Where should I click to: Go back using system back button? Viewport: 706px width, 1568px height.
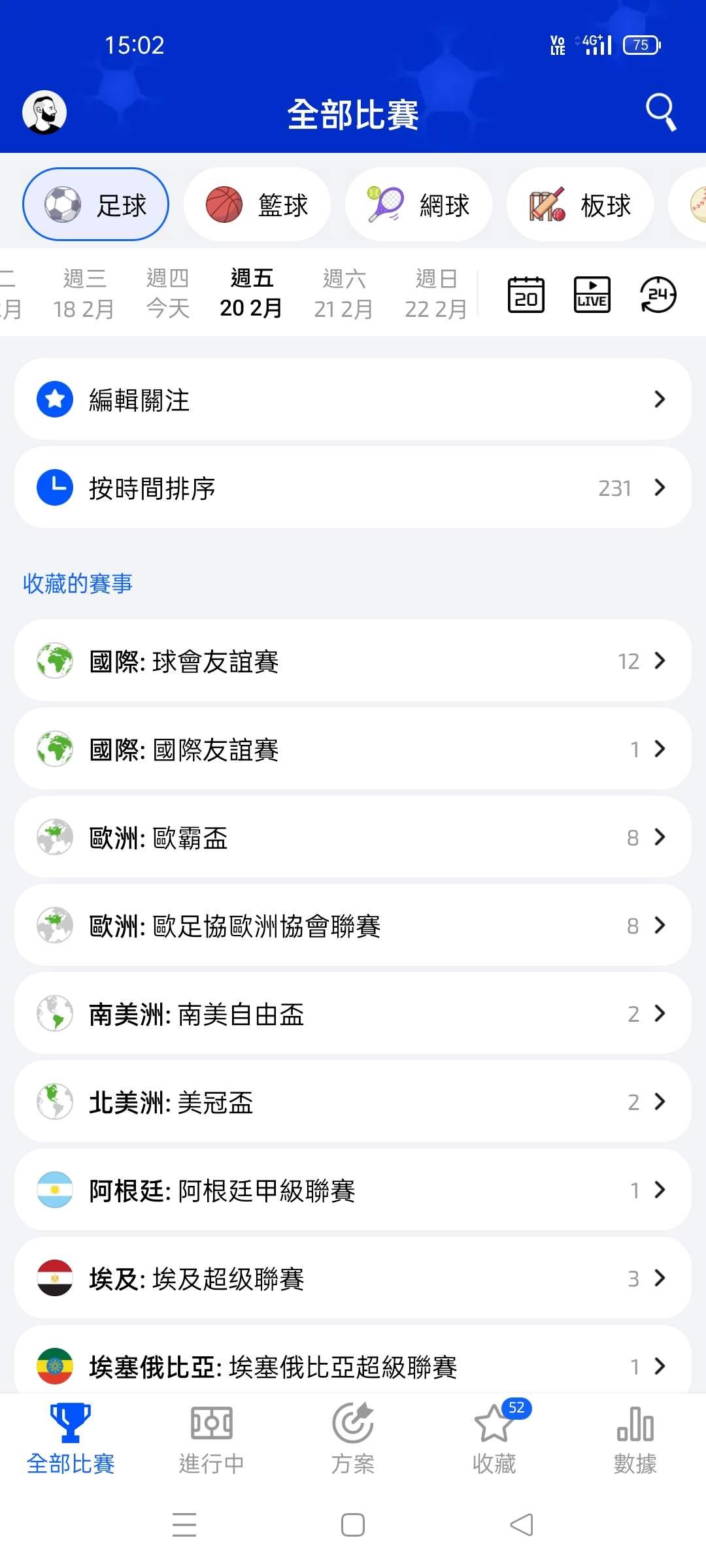coord(522,1525)
